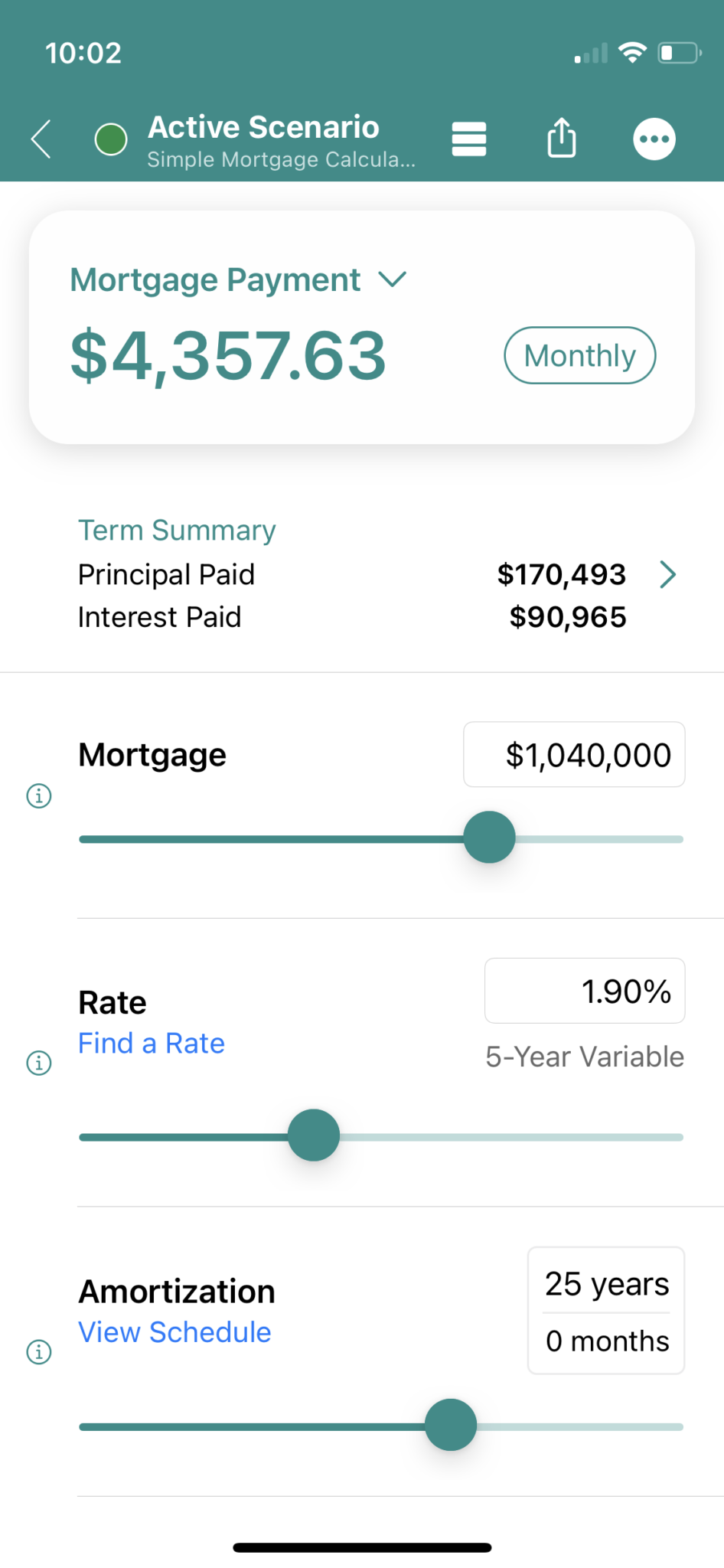Go back using the header arrow
The height and width of the screenshot is (1568, 724).
(41, 139)
